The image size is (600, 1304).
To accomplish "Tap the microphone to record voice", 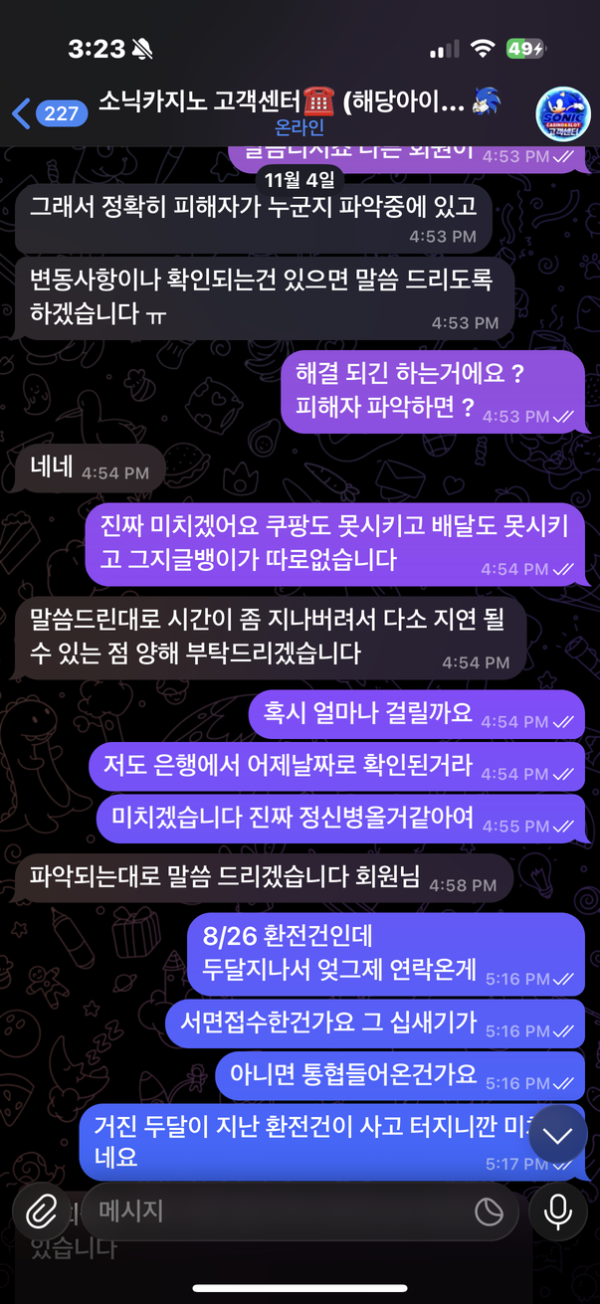I will [x=558, y=1212].
